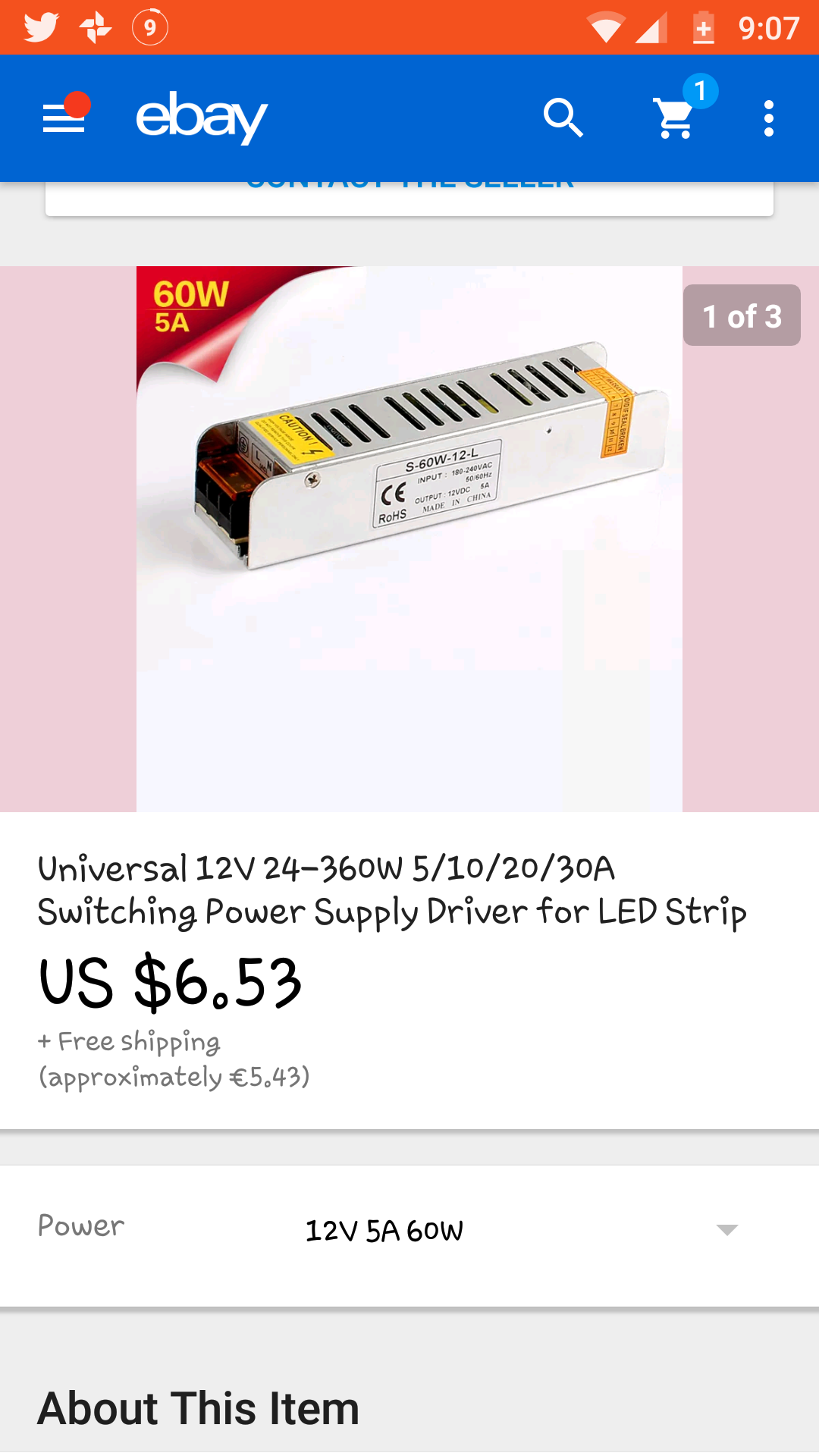
Task: Open the three-dot overflow menu
Action: pos(769,118)
